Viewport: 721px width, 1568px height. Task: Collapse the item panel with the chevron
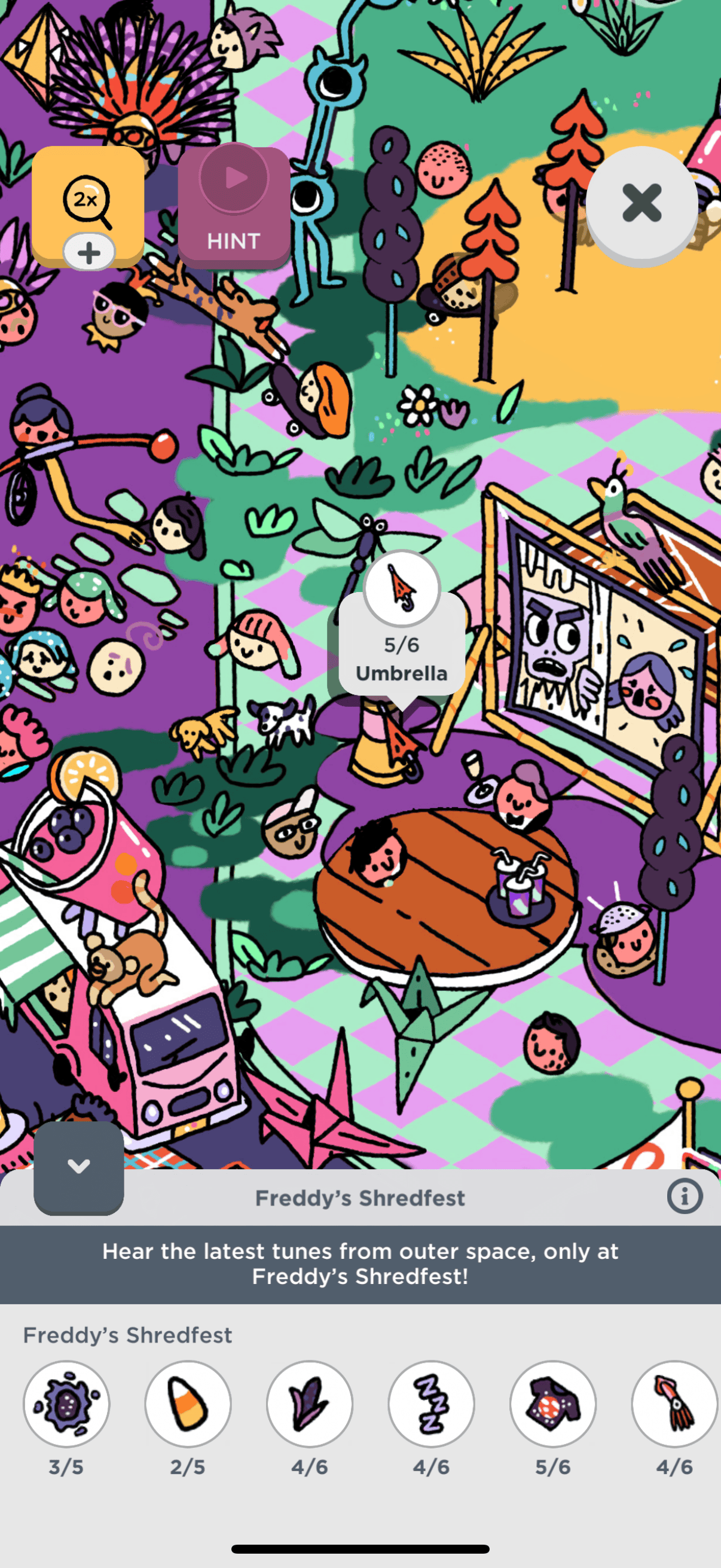tap(78, 1167)
